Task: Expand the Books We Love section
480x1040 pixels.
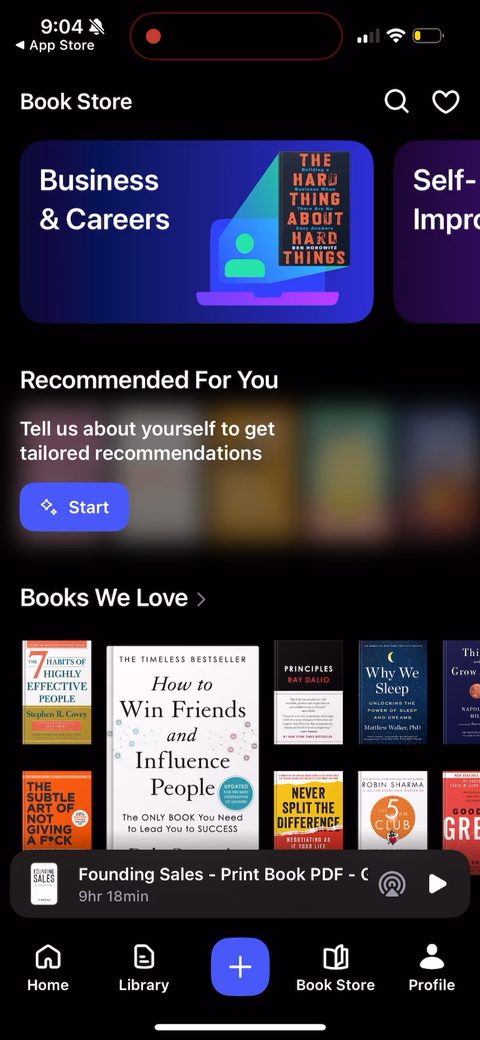Action: pyautogui.click(x=113, y=598)
